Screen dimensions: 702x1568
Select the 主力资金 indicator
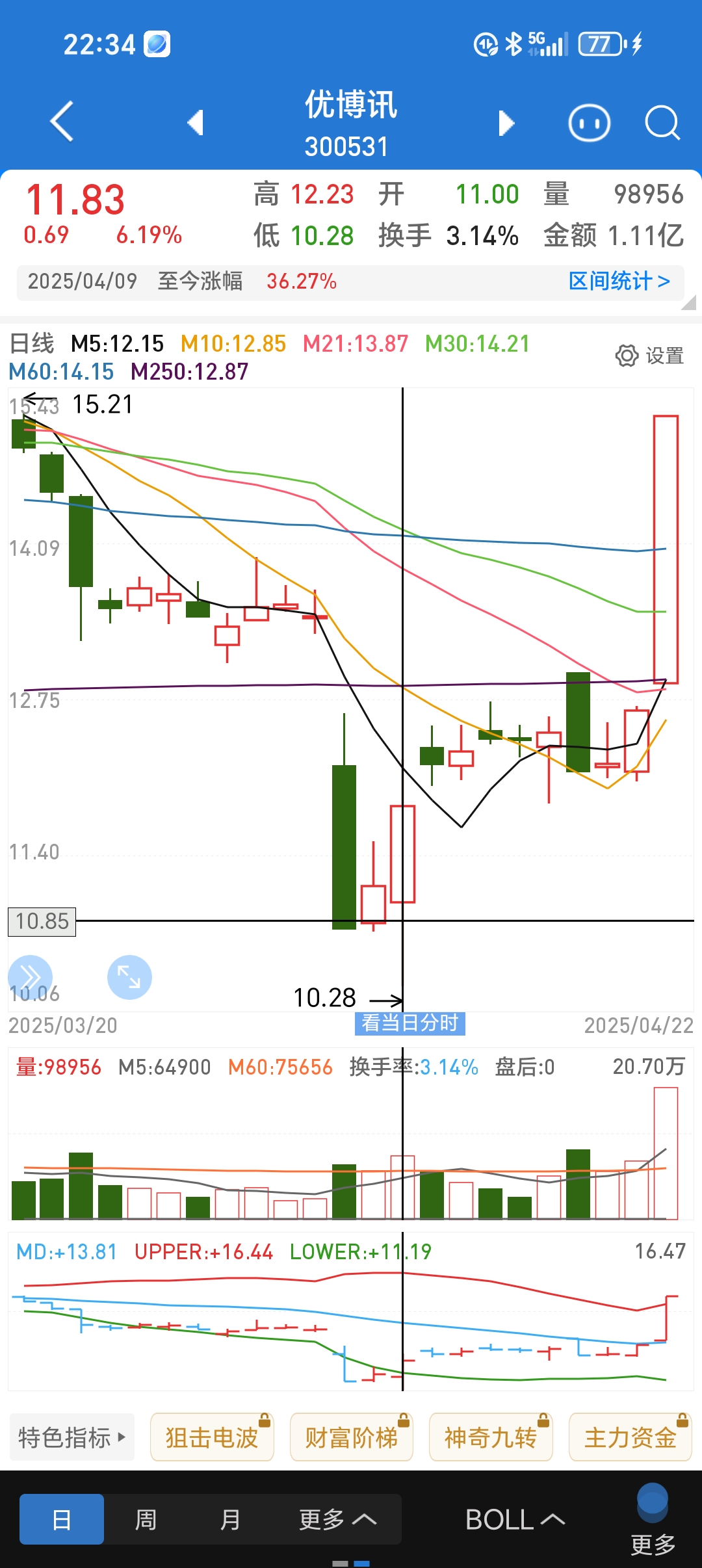[x=630, y=1437]
